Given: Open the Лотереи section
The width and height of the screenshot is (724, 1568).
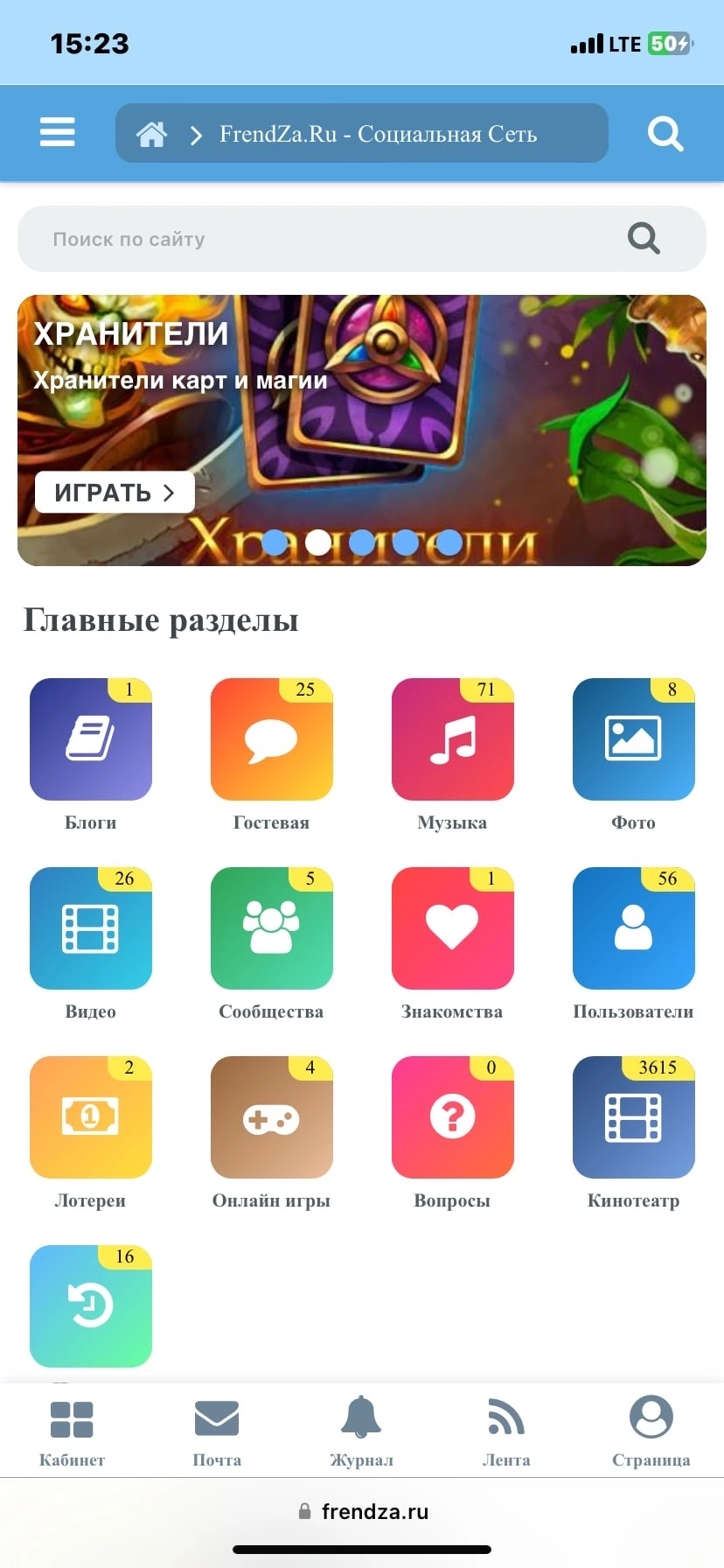Looking at the screenshot, I should (x=91, y=1118).
